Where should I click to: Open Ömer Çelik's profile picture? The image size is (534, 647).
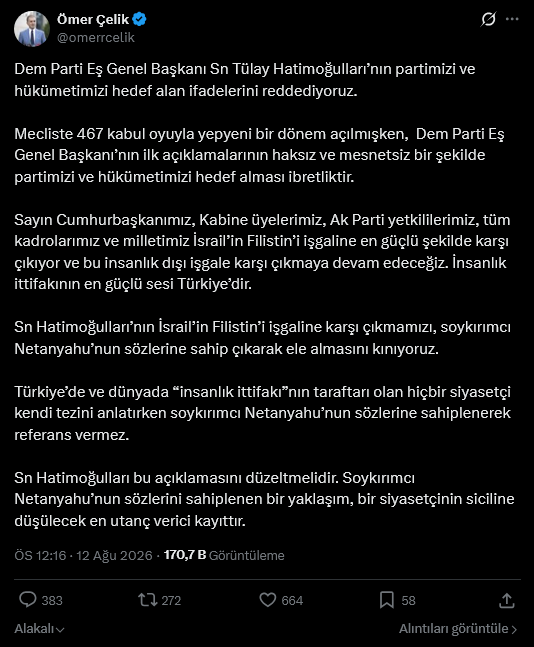pos(32,29)
